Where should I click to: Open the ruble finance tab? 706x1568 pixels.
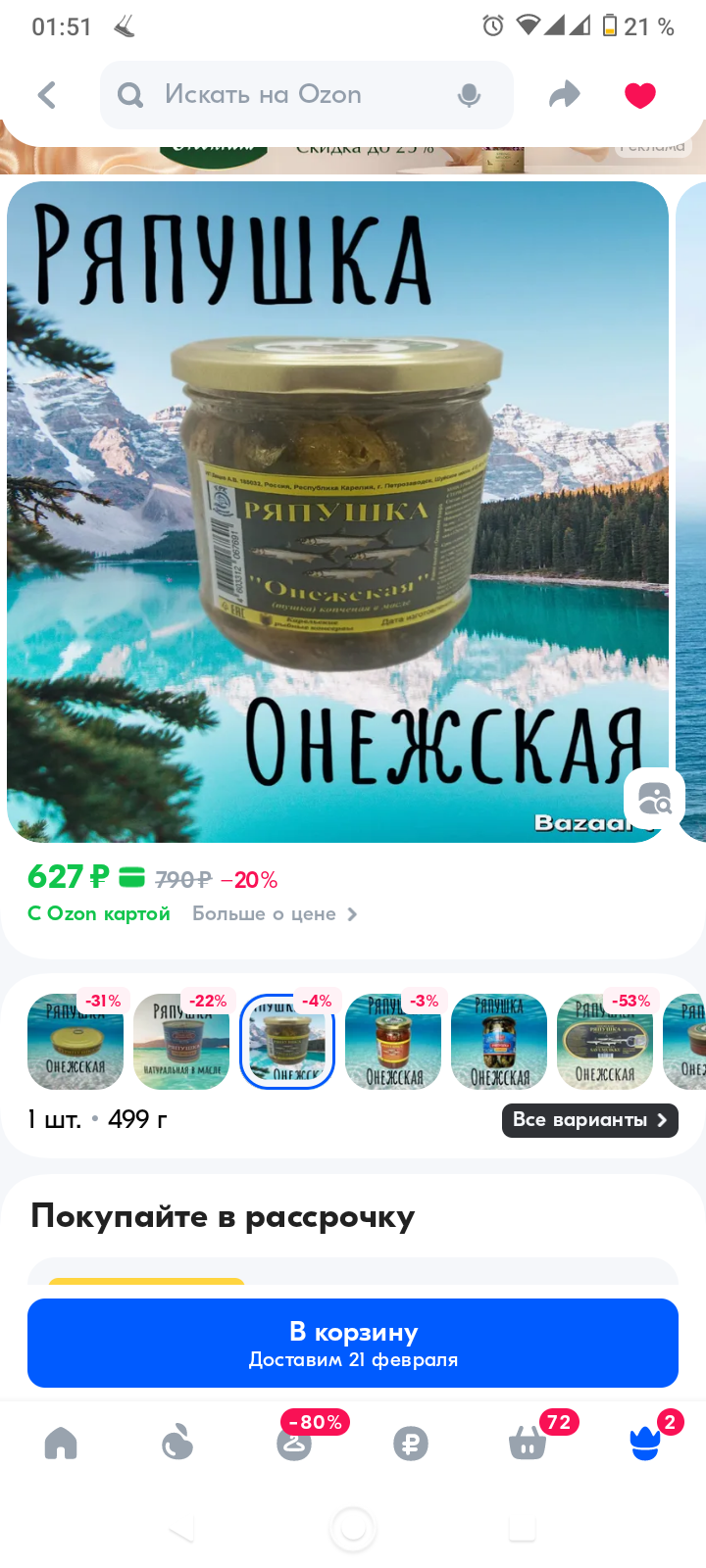point(411,1444)
